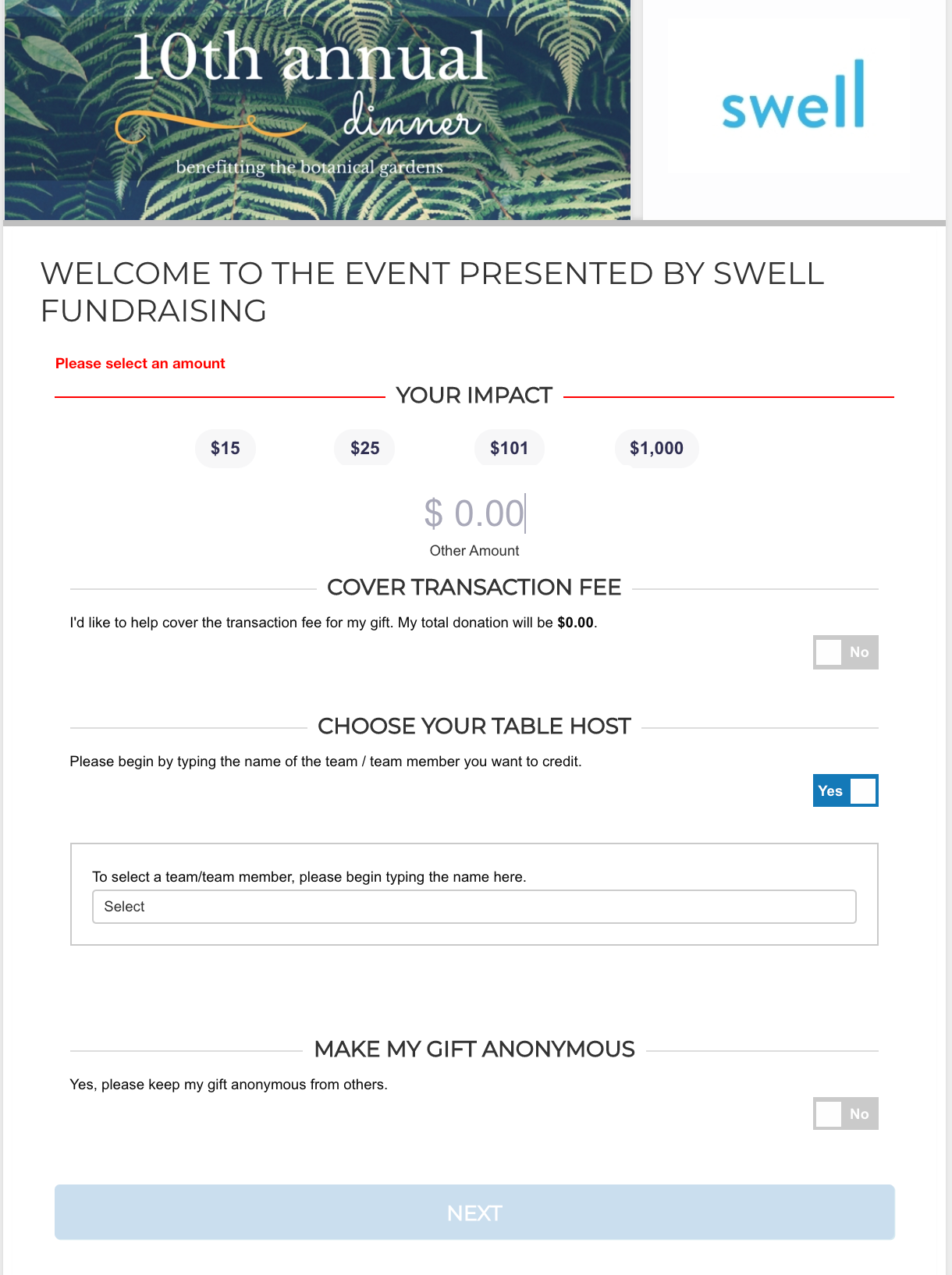Open the team member Select field
Viewport: 952px width, 1275px height.
point(474,907)
